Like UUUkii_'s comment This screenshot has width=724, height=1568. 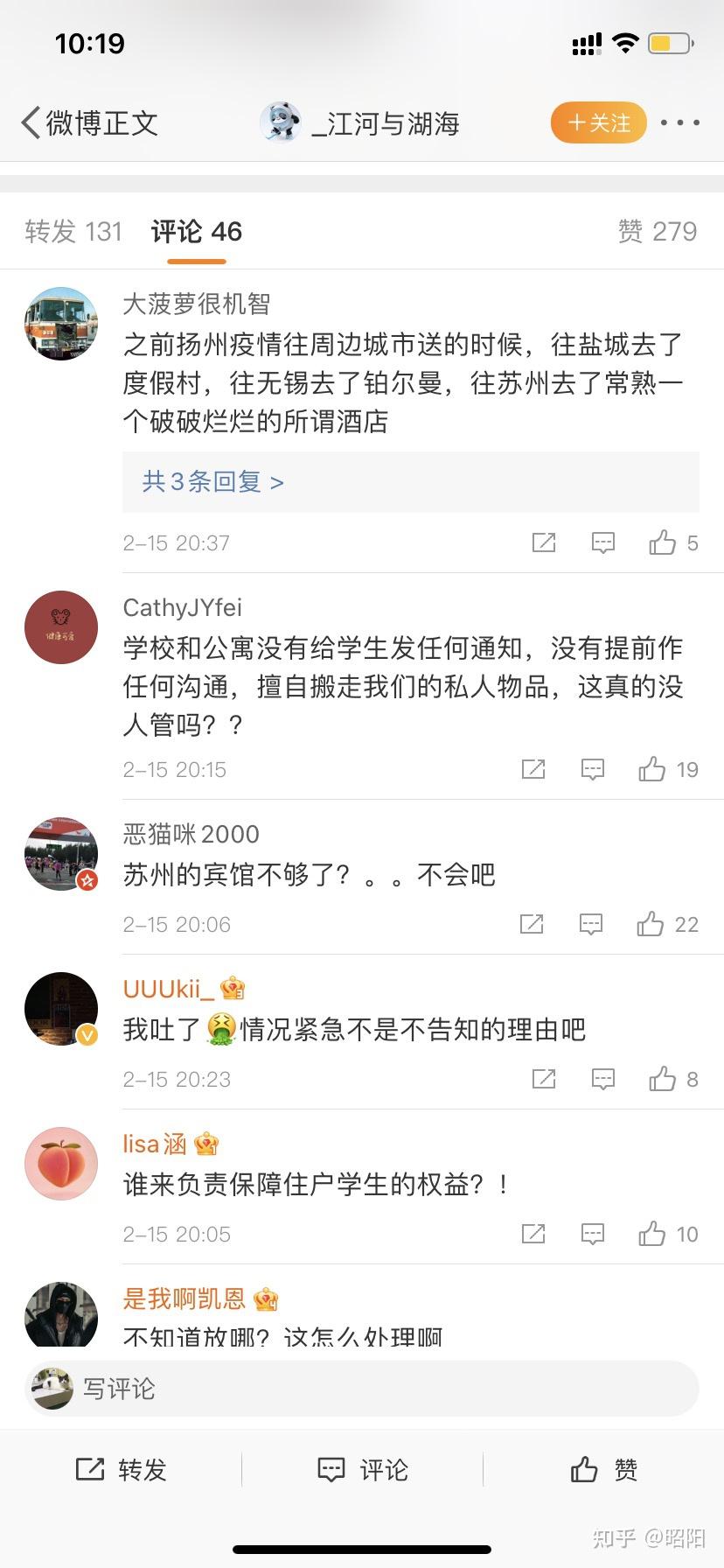663,1080
